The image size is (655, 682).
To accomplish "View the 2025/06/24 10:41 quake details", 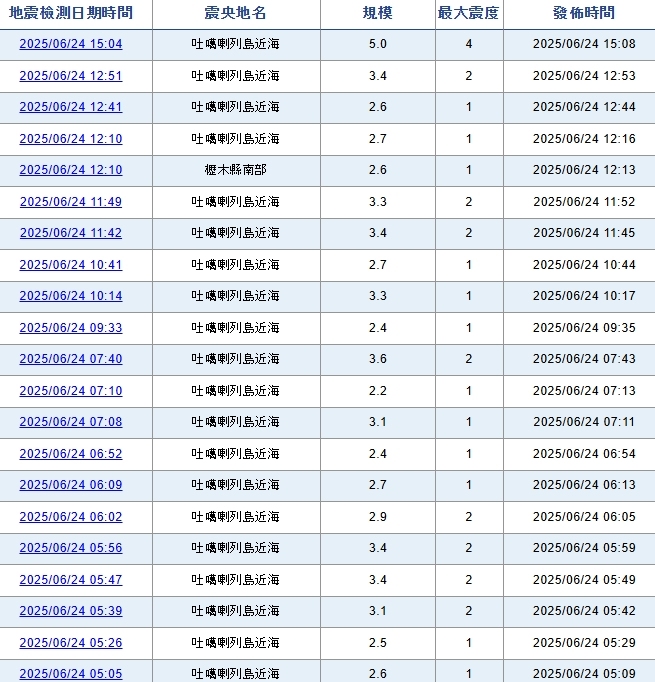I will click(x=71, y=265).
